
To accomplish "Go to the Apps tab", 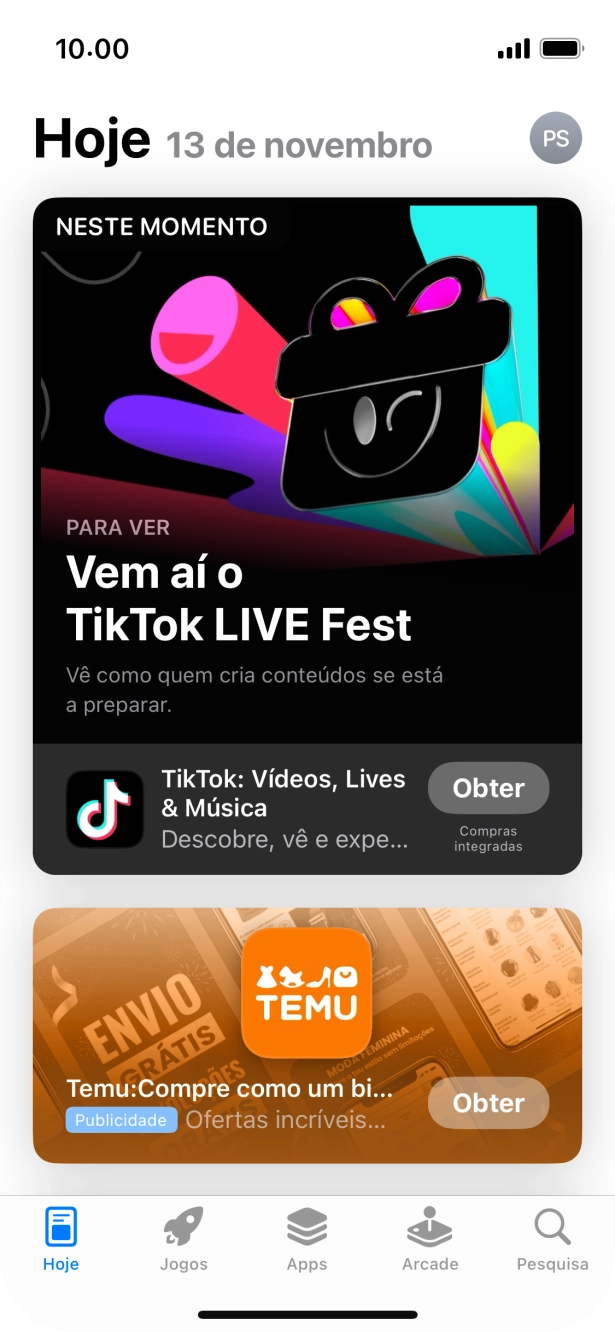I will click(307, 1238).
